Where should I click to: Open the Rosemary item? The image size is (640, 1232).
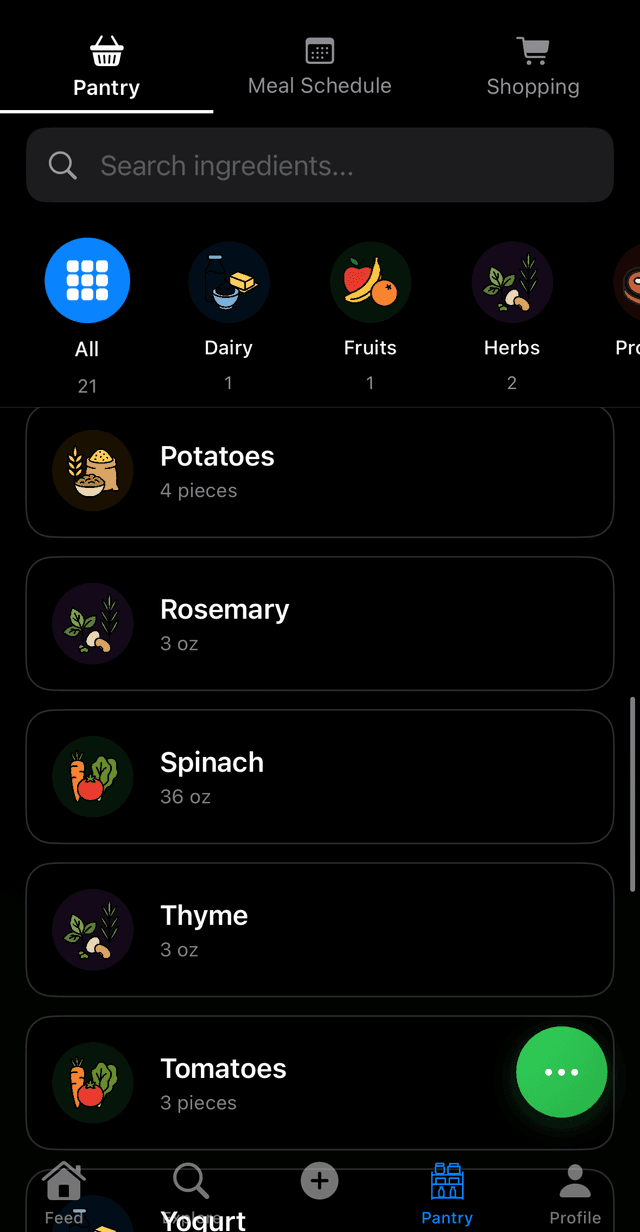click(319, 624)
